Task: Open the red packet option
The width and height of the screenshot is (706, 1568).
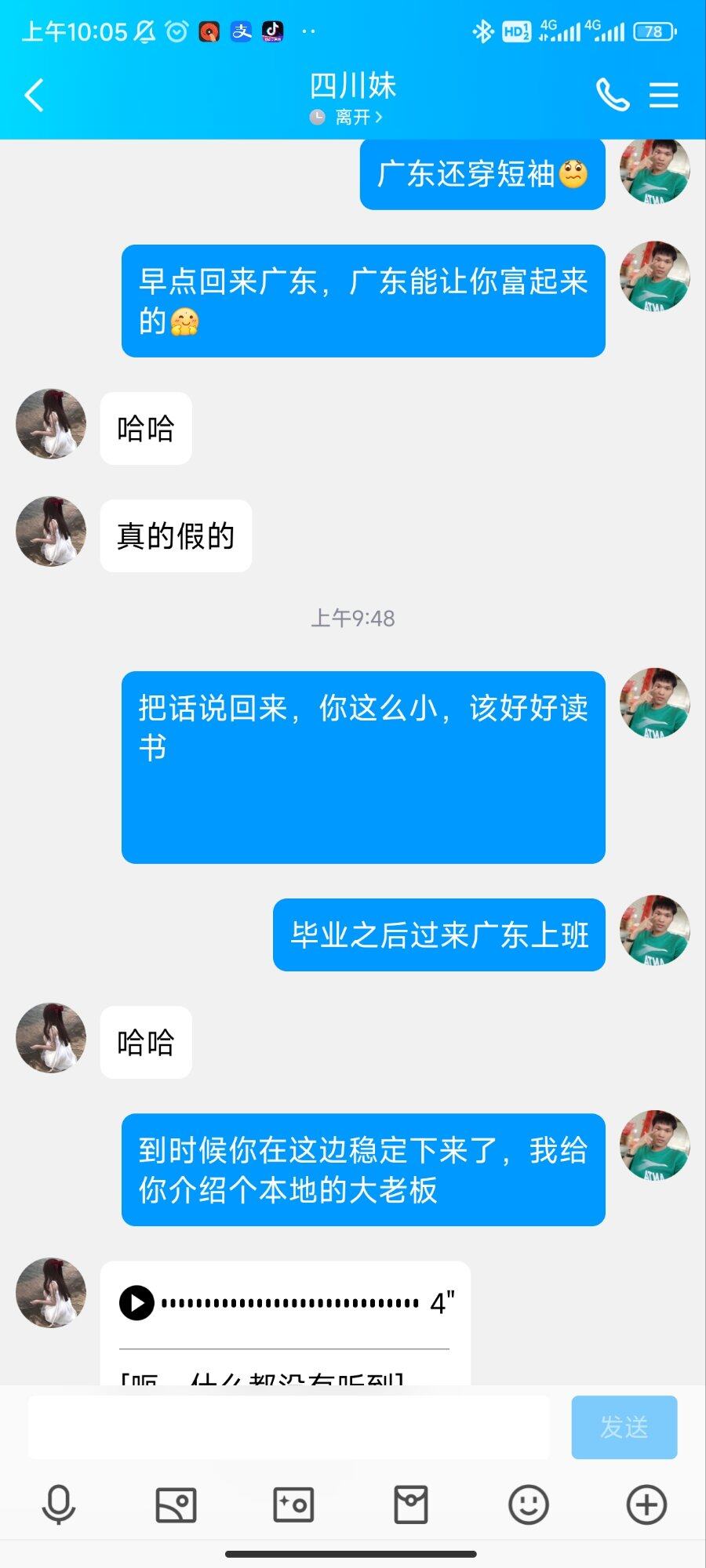Action: tap(411, 1504)
